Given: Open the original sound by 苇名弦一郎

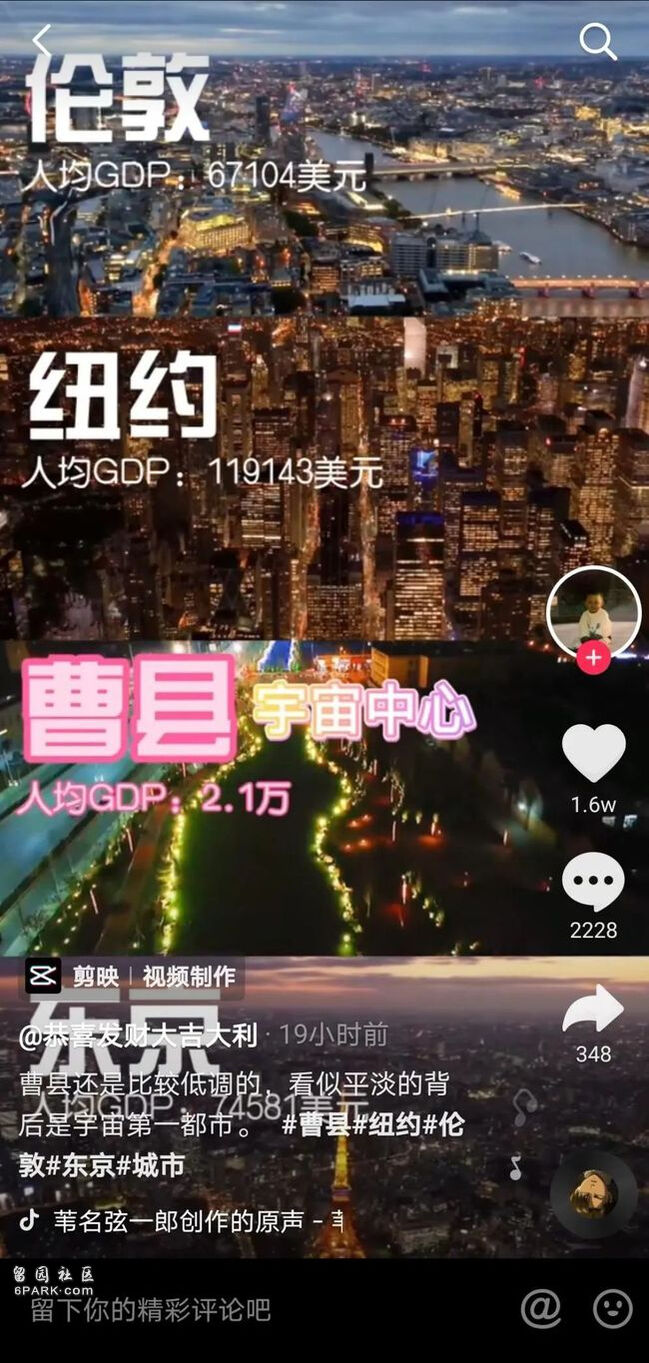Looking at the screenshot, I should click(190, 1221).
